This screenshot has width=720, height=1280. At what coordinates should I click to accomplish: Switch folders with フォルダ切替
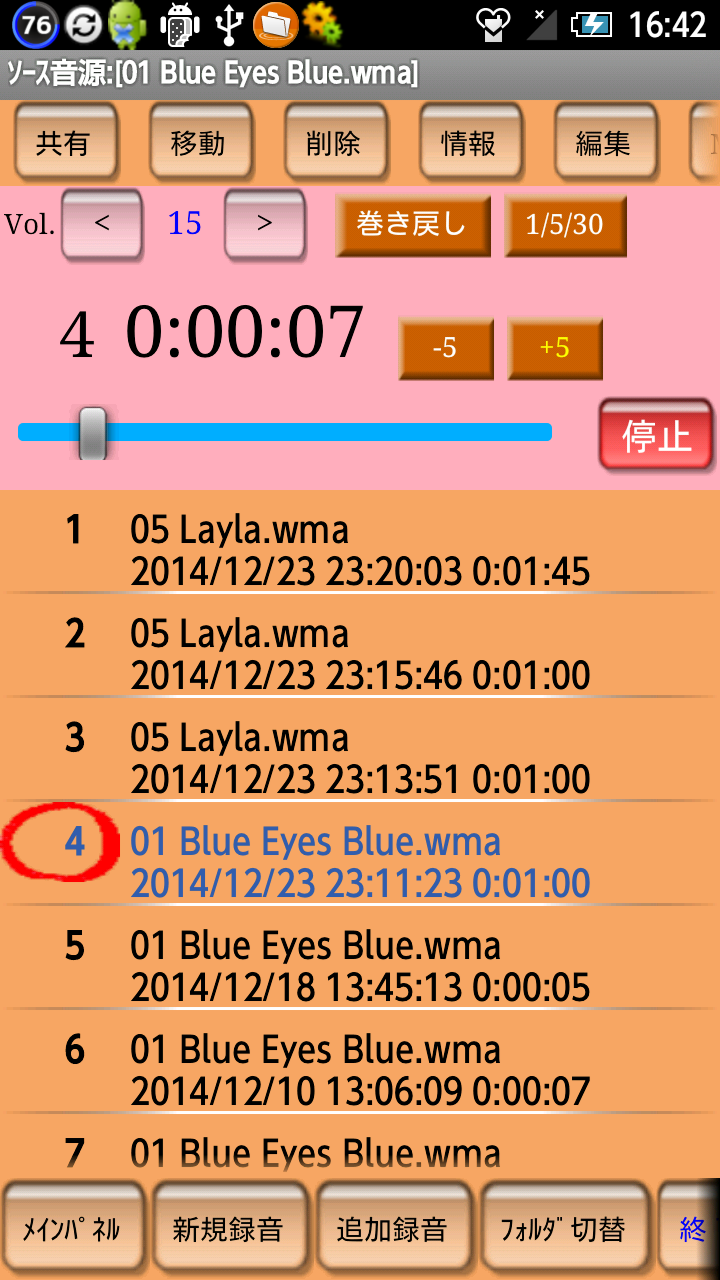click(562, 1229)
